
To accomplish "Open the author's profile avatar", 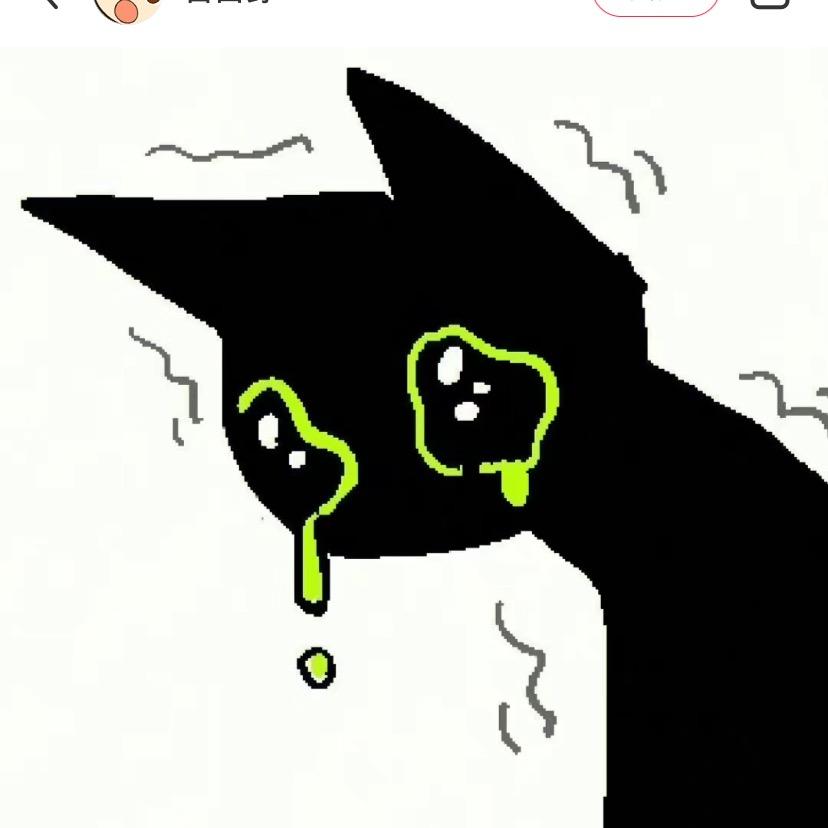I will point(128,7).
